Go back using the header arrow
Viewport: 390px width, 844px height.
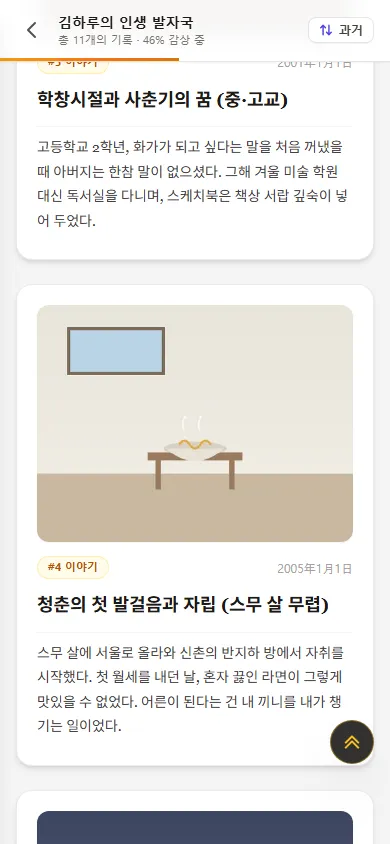(x=32, y=30)
